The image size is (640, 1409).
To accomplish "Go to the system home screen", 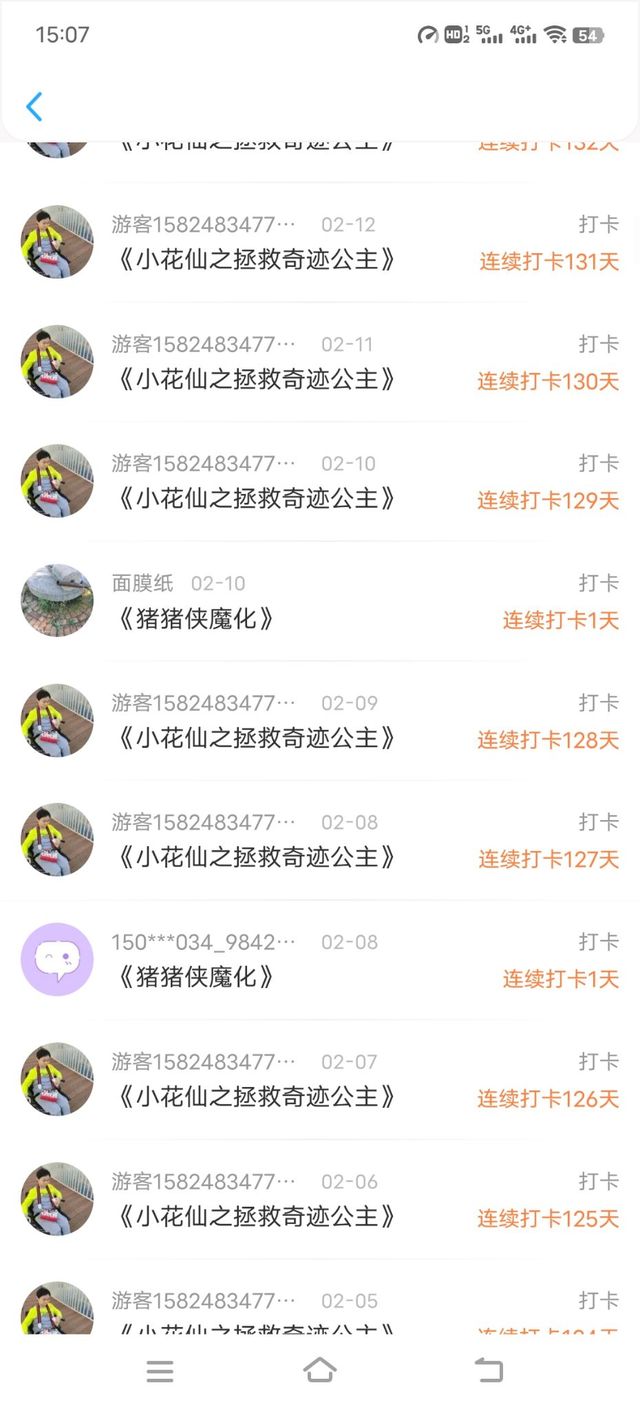I will [x=320, y=1370].
